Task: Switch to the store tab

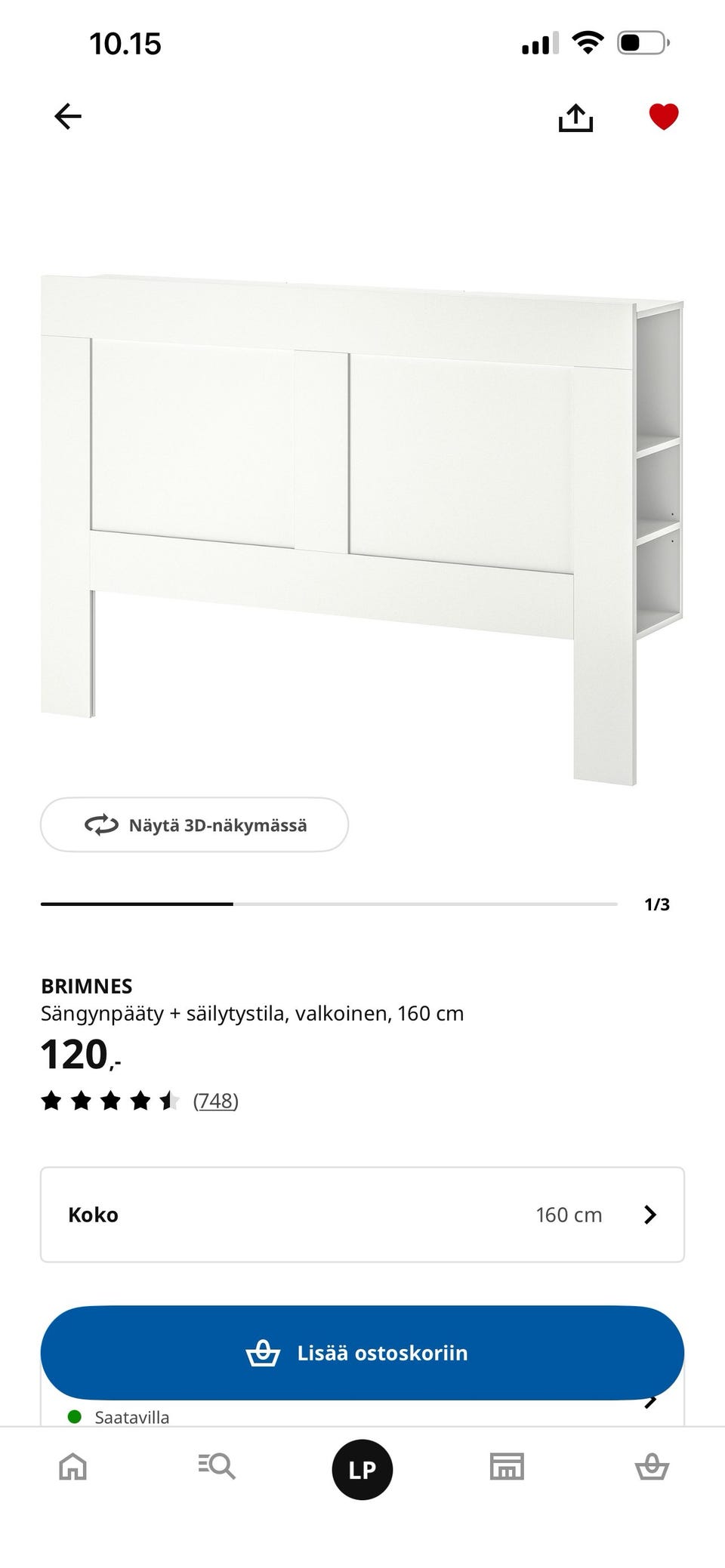Action: (507, 1467)
